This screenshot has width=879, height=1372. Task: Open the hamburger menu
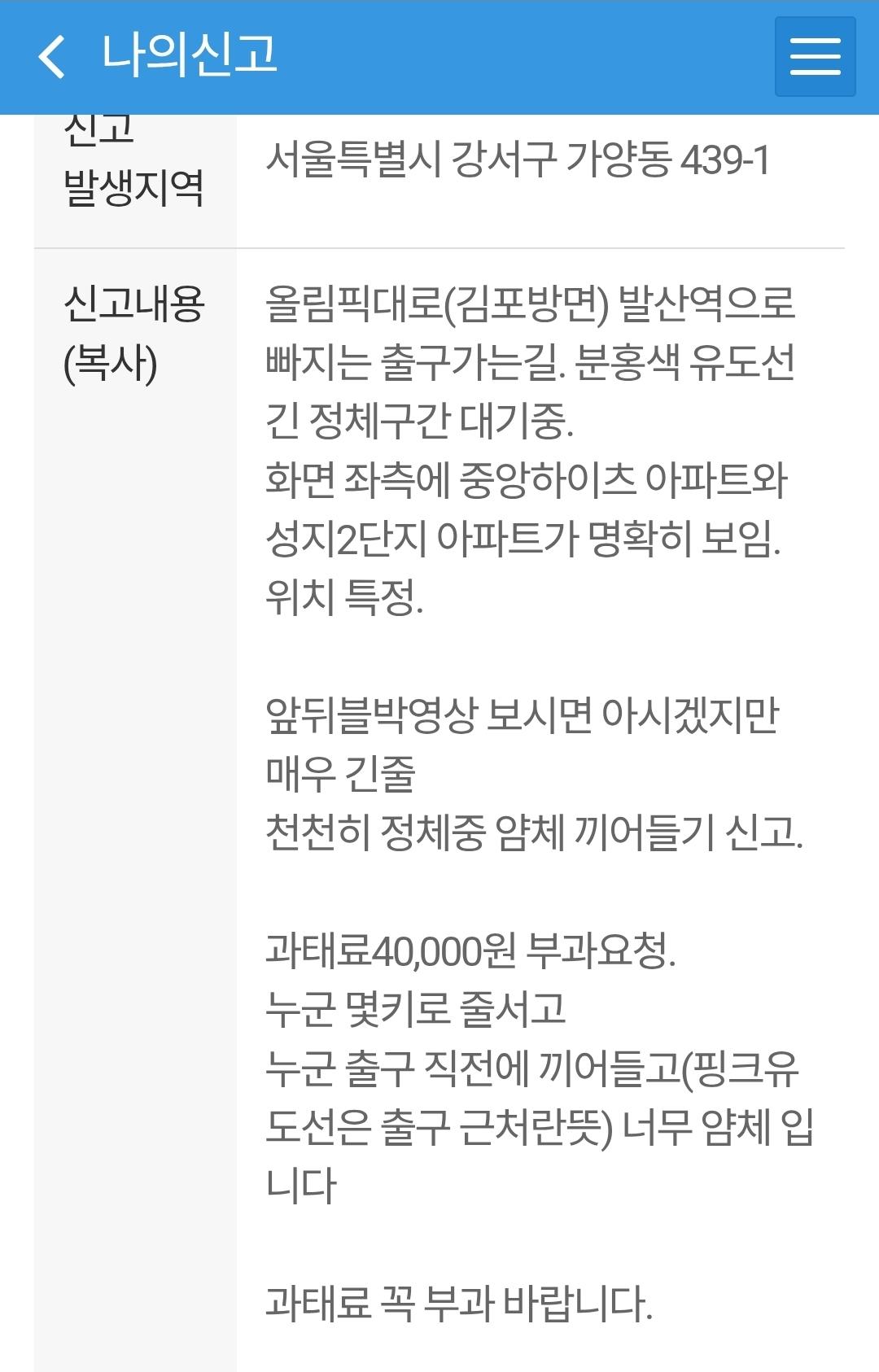click(x=815, y=57)
